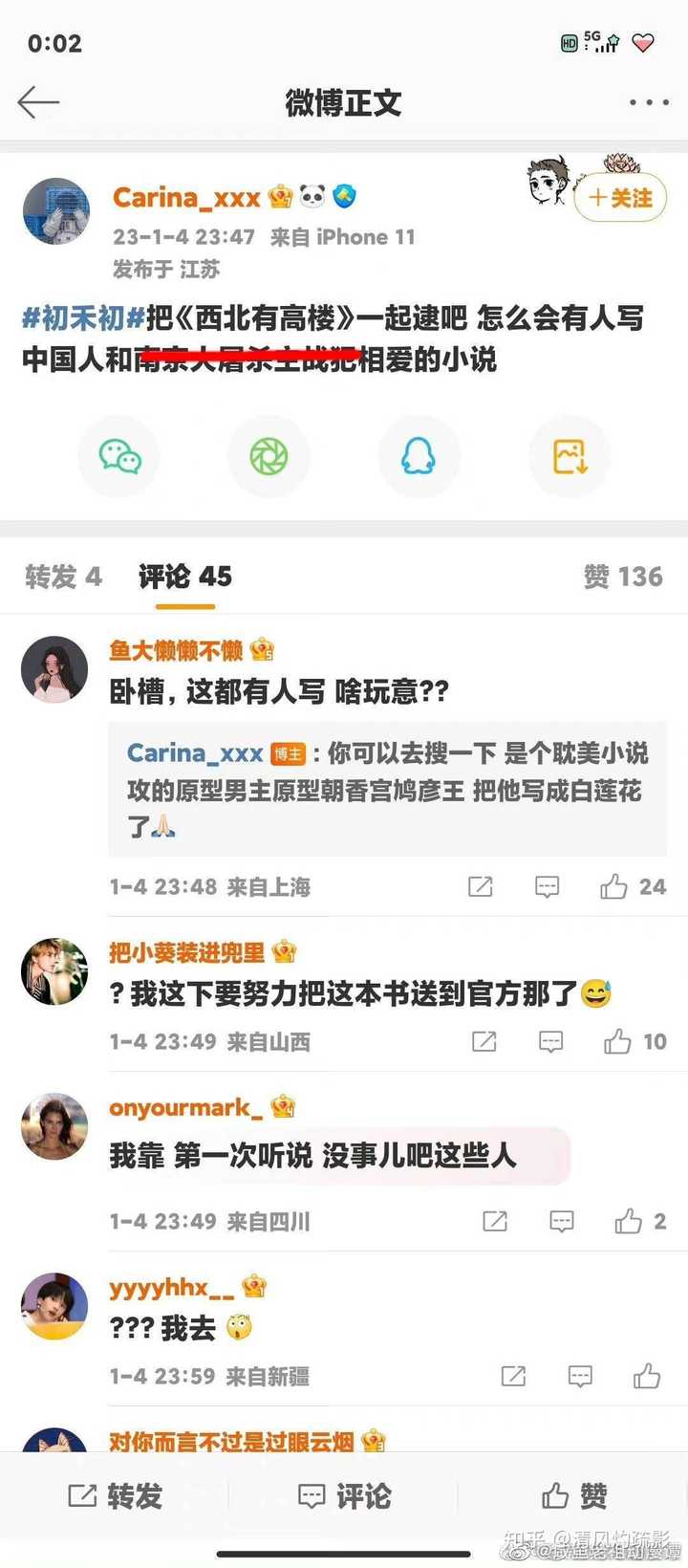Open the #初禾初# hashtag link
688x1568 pixels.
[83, 317]
